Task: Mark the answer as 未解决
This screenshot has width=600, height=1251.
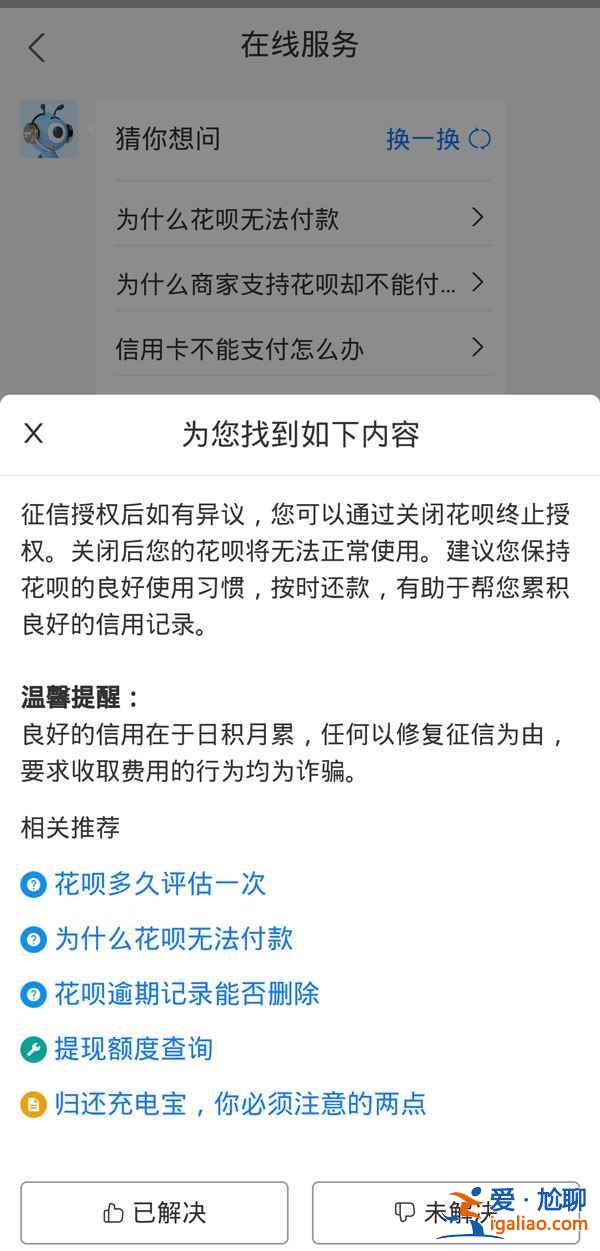Action: coord(445,1212)
